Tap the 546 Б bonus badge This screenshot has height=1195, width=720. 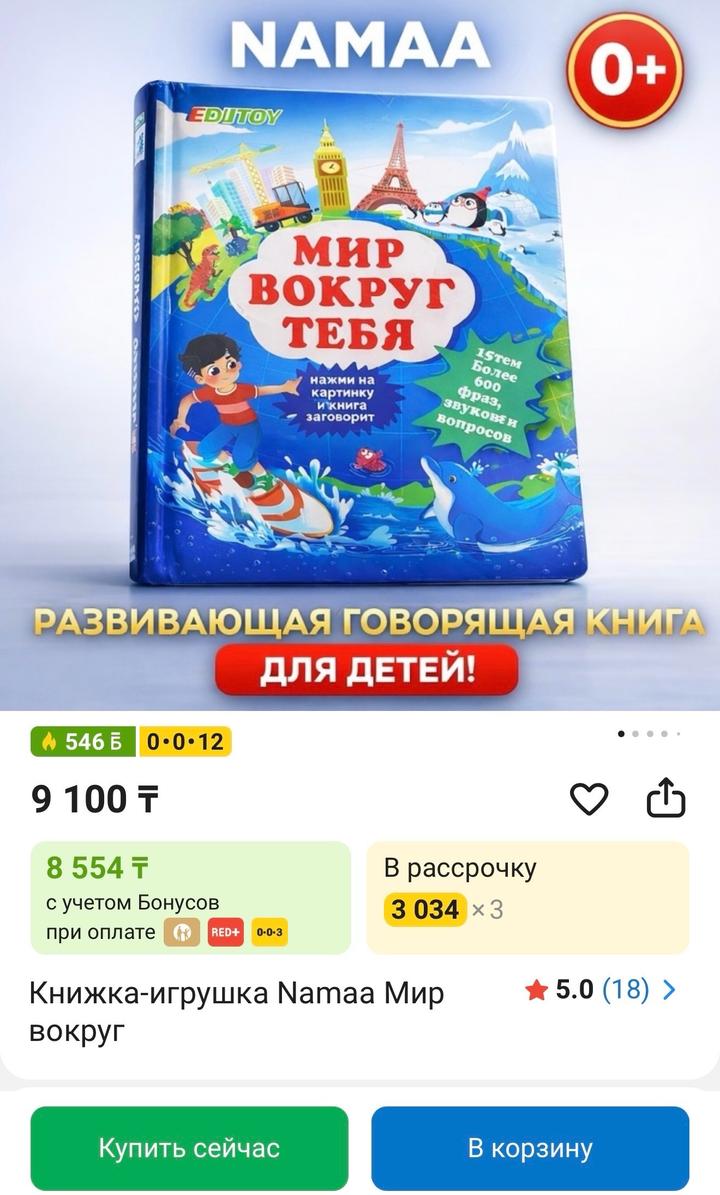[83, 742]
